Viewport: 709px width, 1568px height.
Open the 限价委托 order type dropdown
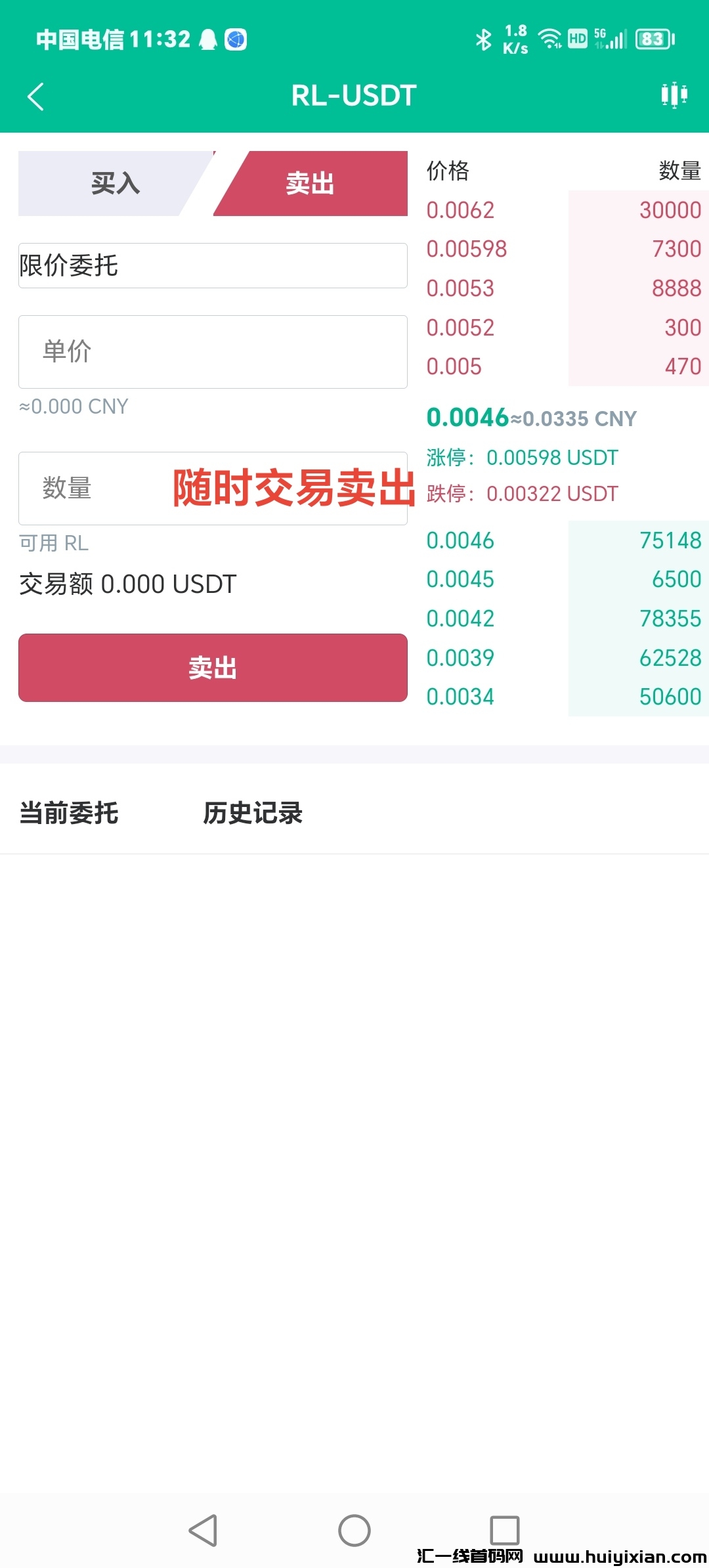[212, 265]
